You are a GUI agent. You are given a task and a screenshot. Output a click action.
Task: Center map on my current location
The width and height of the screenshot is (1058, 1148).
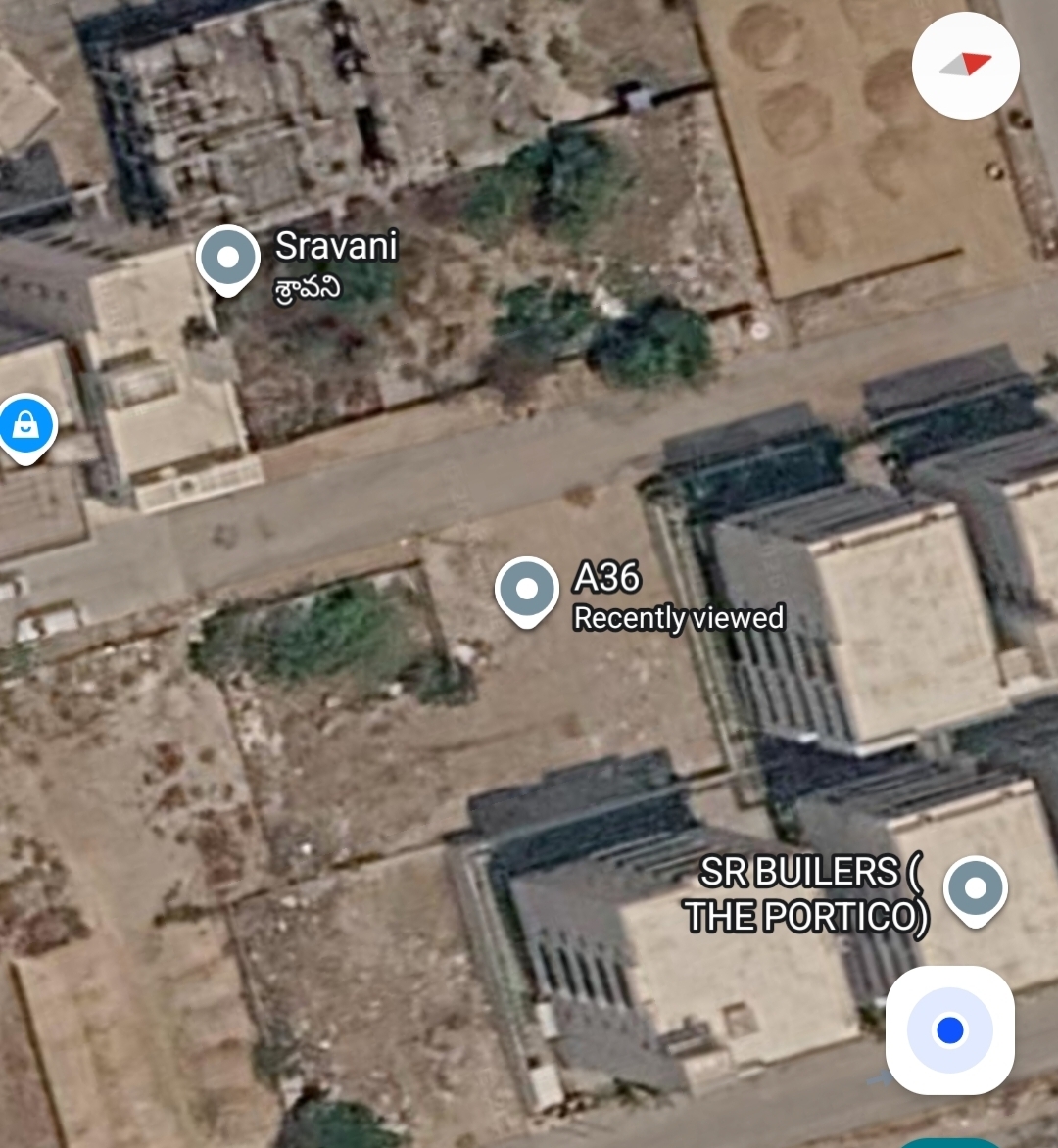pyautogui.click(x=949, y=1030)
